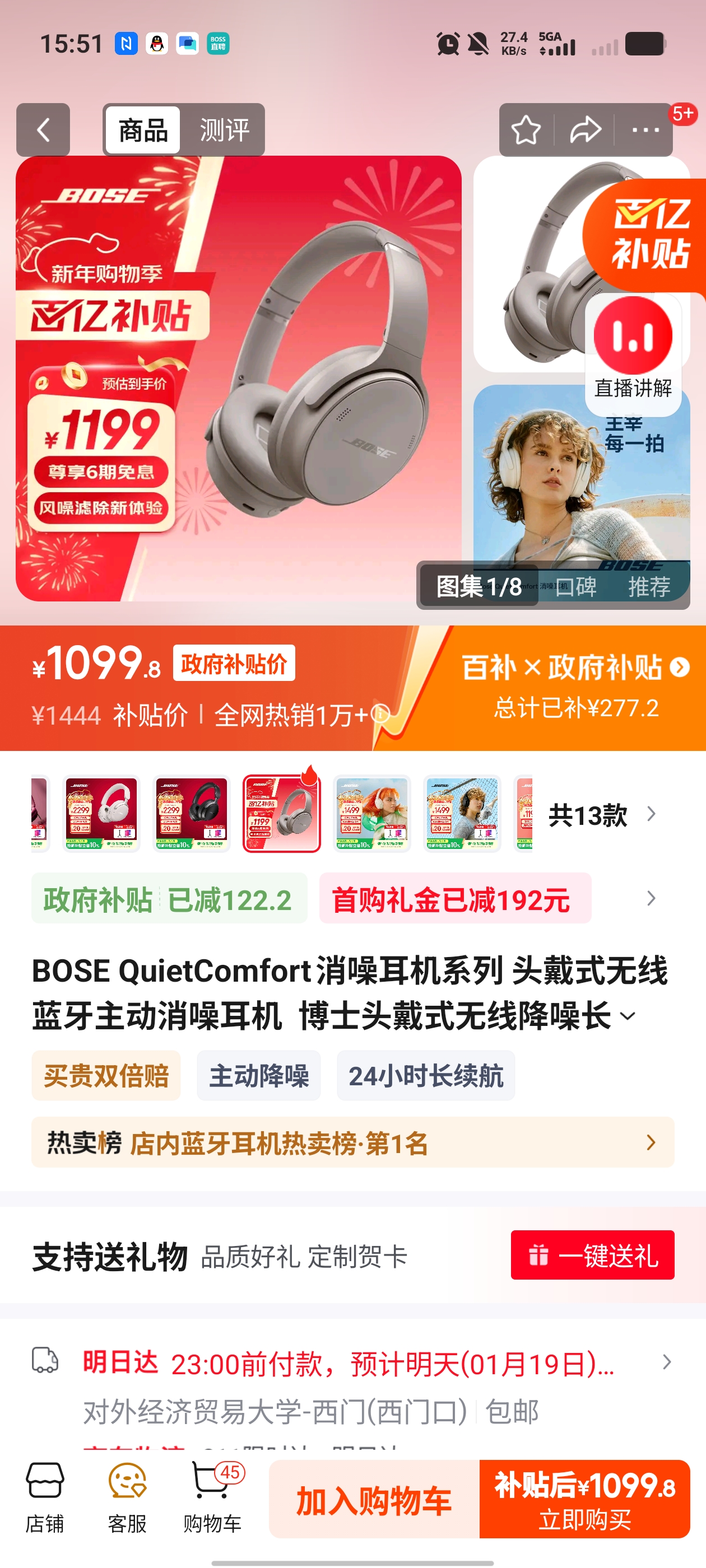
Task: Open 百补×政府补贴 subsidy details
Action: (x=575, y=668)
